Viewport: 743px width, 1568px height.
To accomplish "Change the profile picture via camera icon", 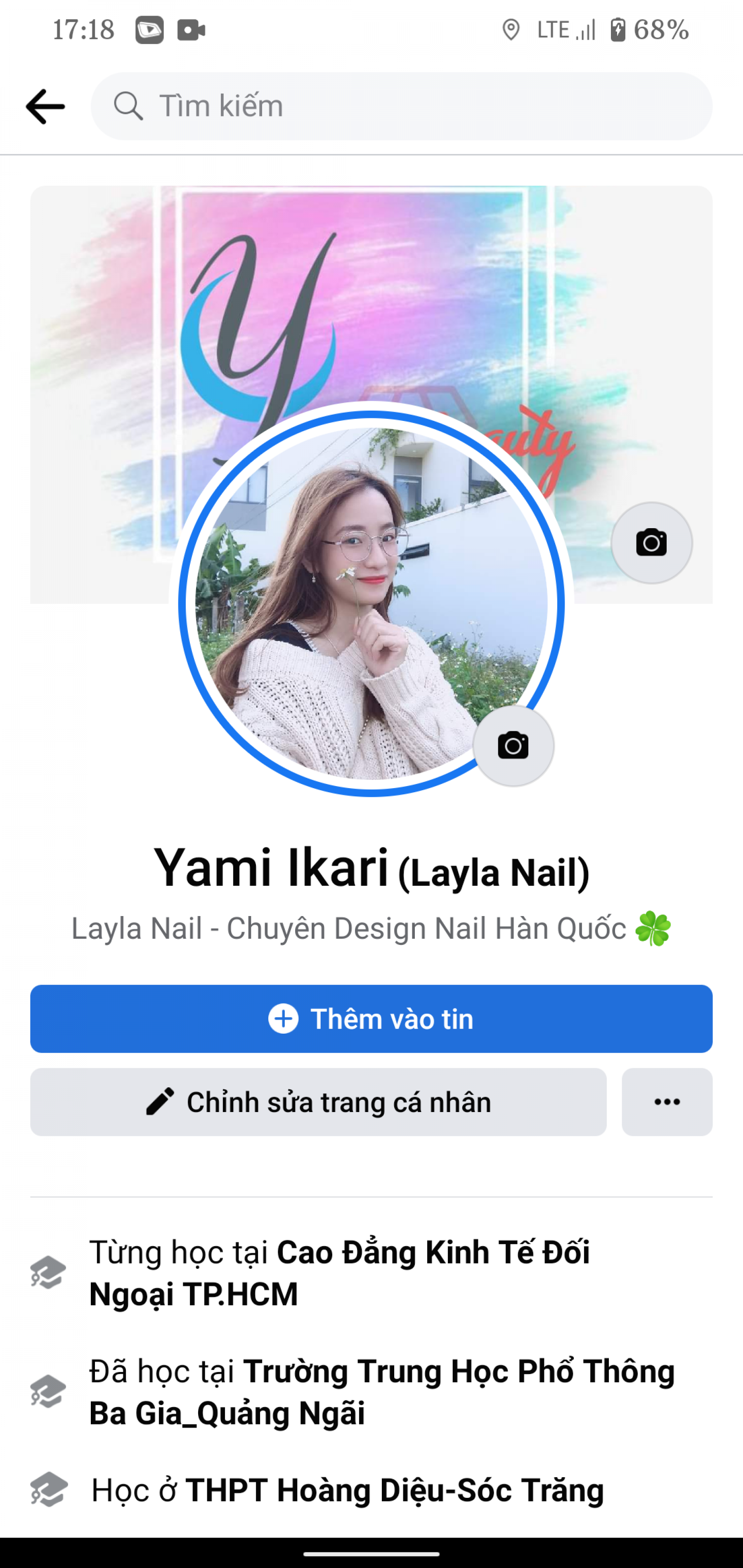I will [x=513, y=745].
